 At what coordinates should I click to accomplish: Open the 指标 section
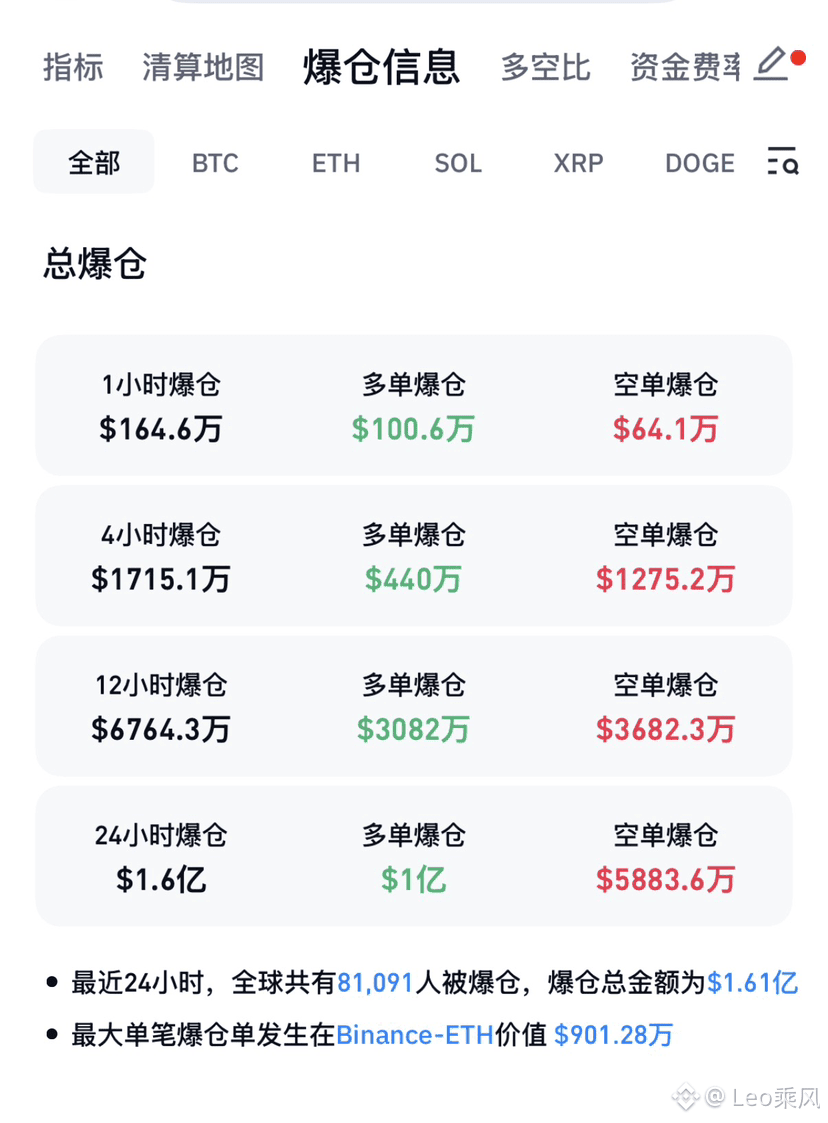tap(72, 67)
